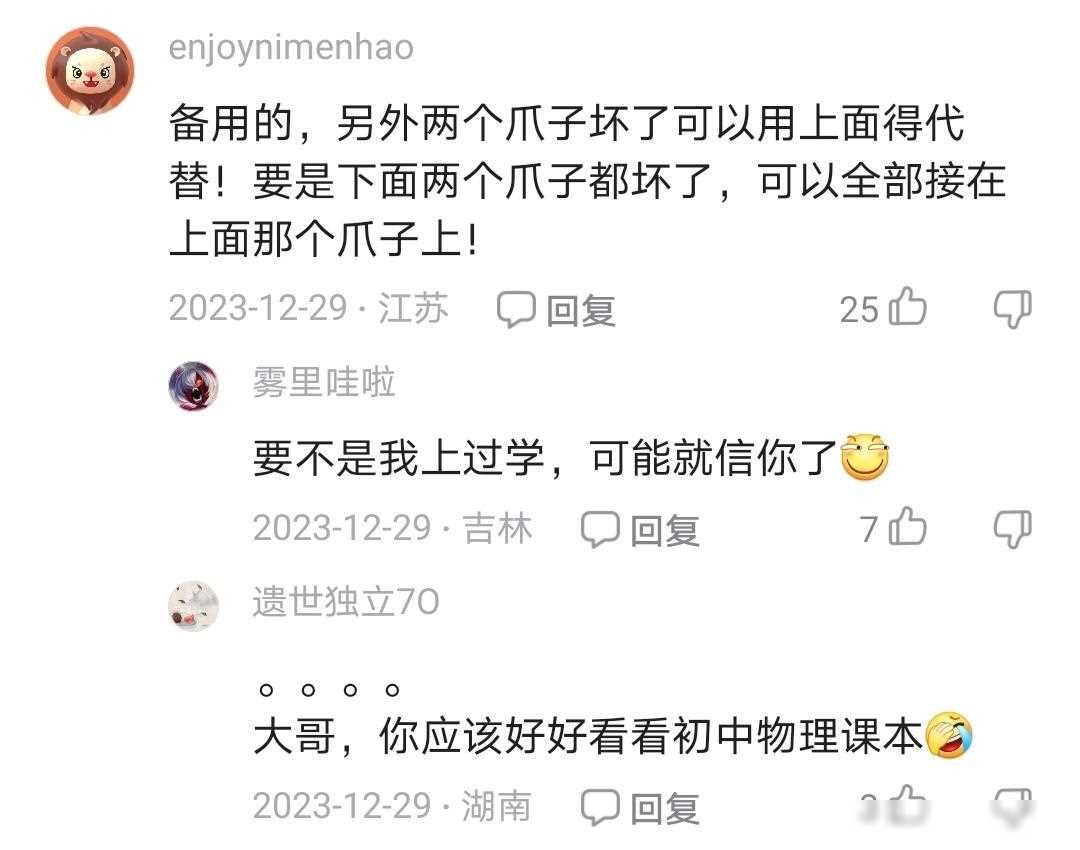Screen dimensions: 1080x850
Task: Open 遗世独立70's profile avatar
Action: click(193, 605)
